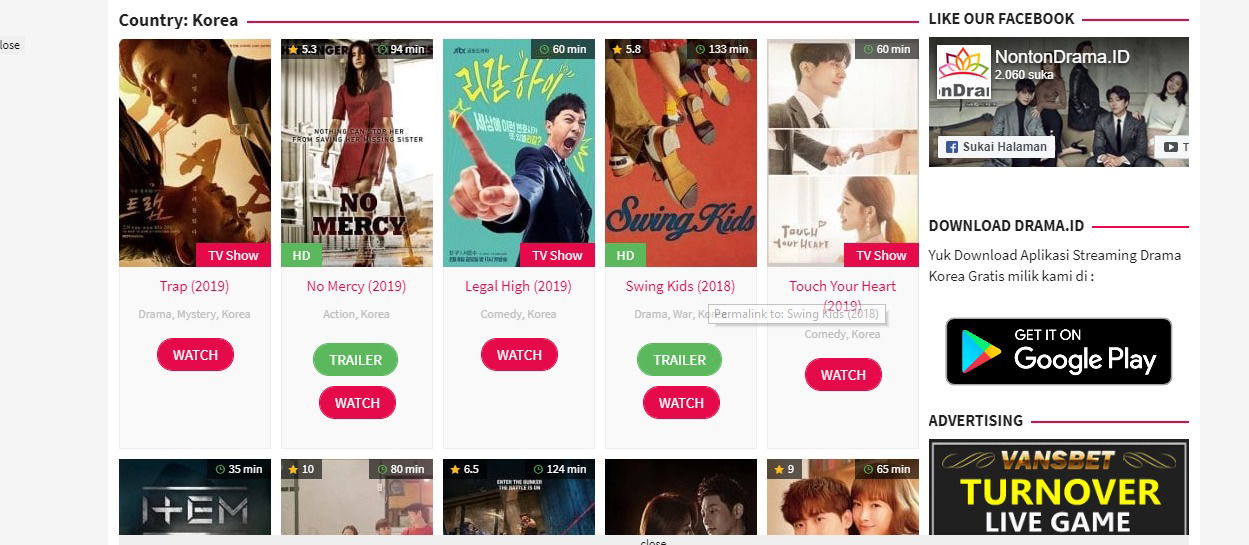1249x545 pixels.
Task: Tap WATCH button under No Mercy (2019)
Action: (357, 403)
